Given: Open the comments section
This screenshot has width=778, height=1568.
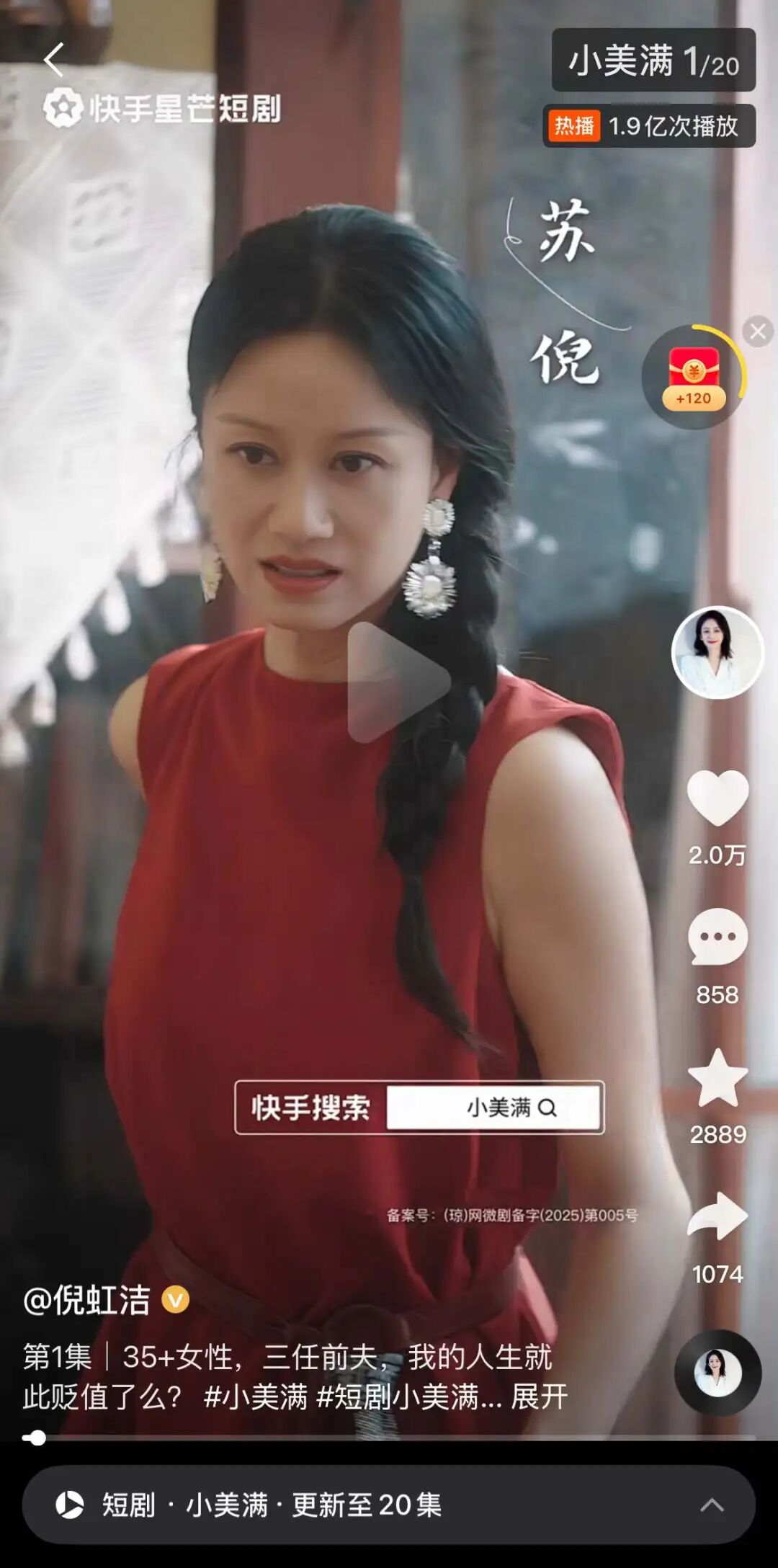Looking at the screenshot, I should [717, 937].
